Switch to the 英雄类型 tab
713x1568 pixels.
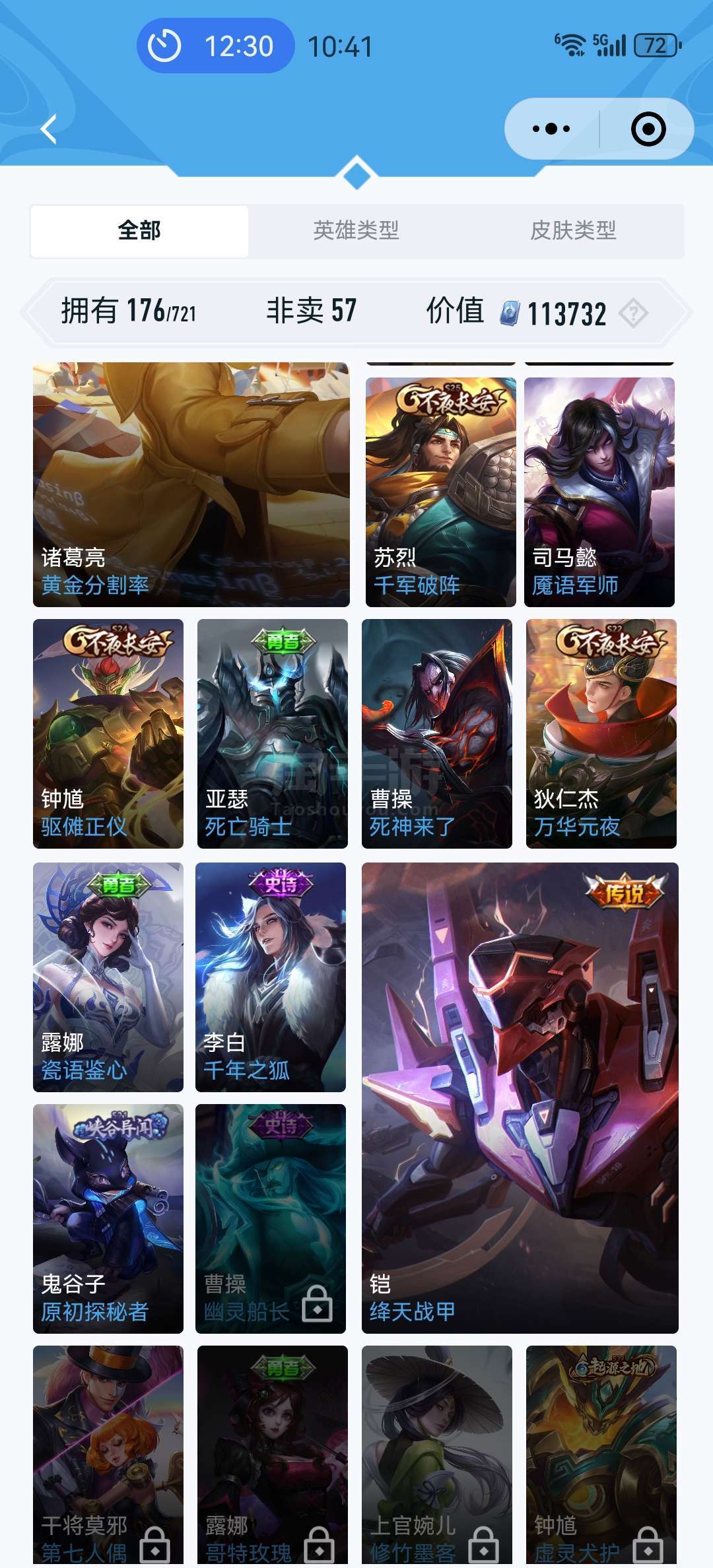pyautogui.click(x=356, y=230)
